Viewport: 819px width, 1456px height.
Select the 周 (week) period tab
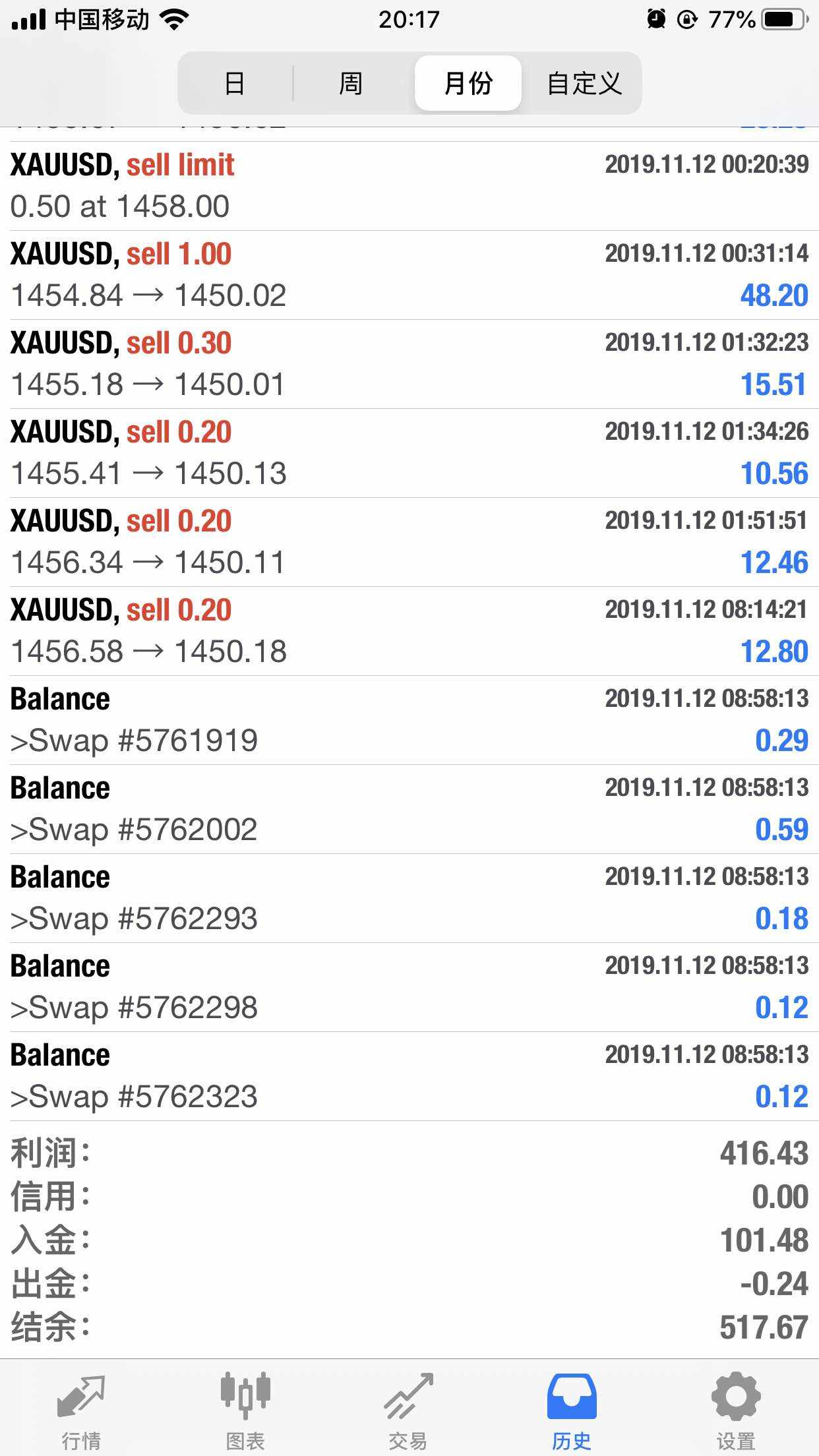(351, 84)
